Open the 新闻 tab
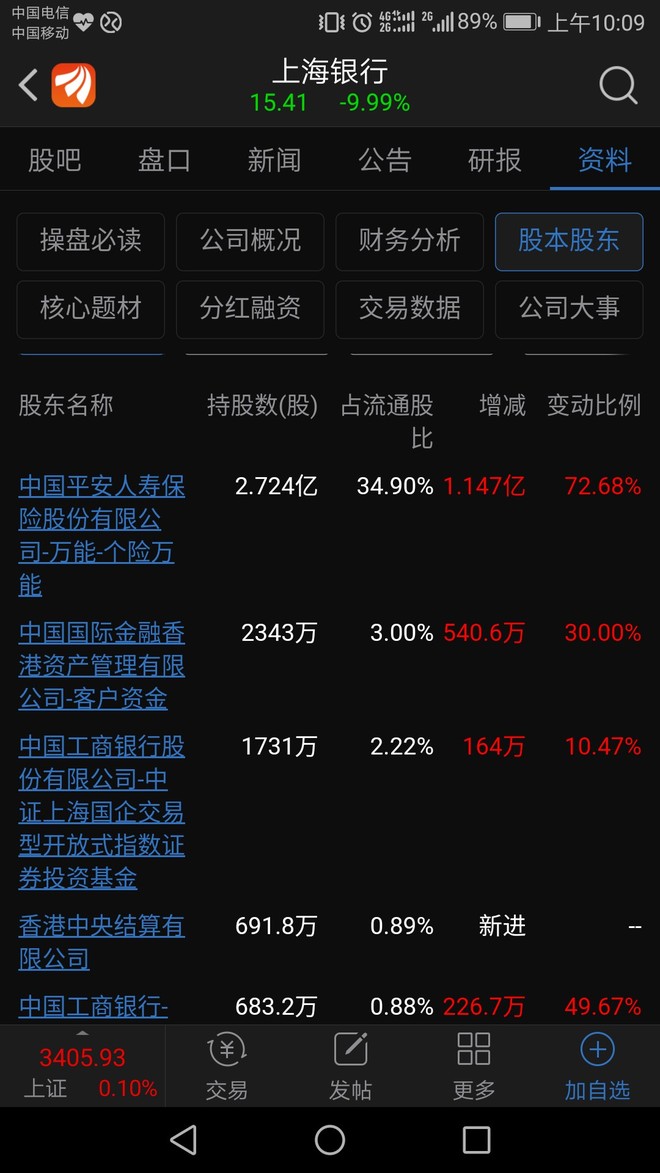This screenshot has height=1173, width=660. [x=275, y=160]
